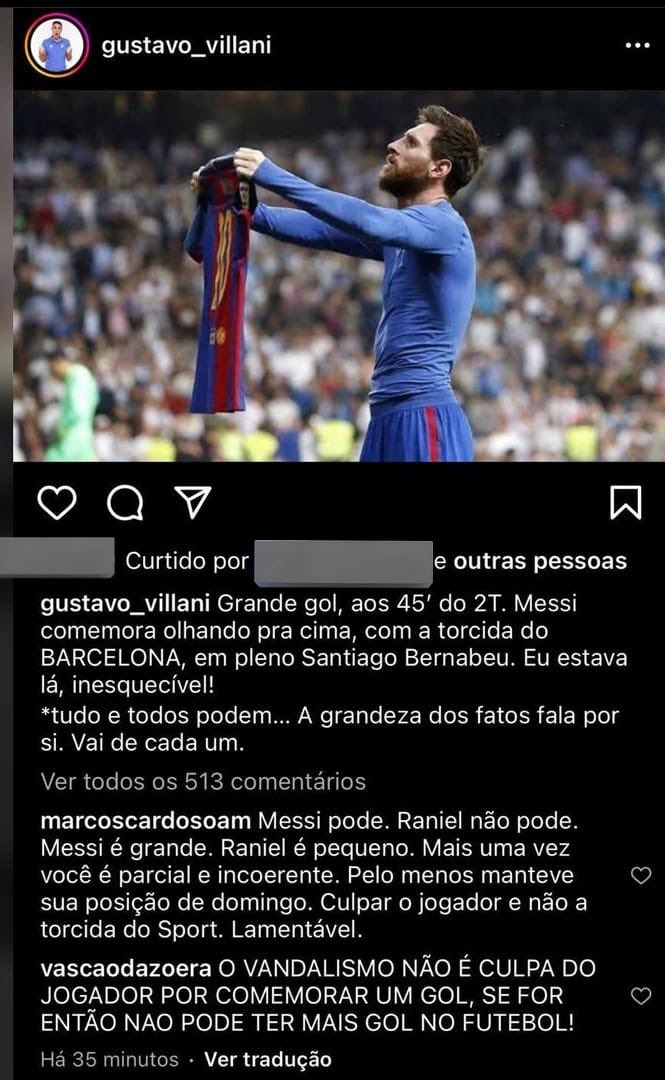Open gustavo_villani's profile from the header username

click(x=186, y=46)
